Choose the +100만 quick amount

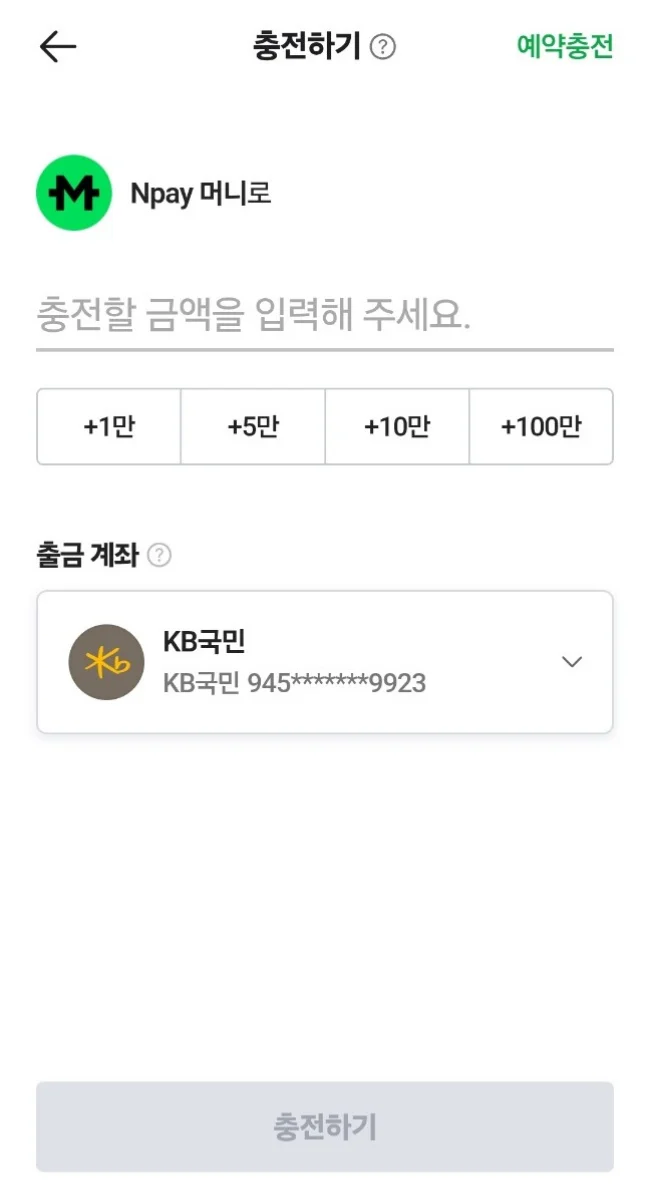[x=541, y=427]
